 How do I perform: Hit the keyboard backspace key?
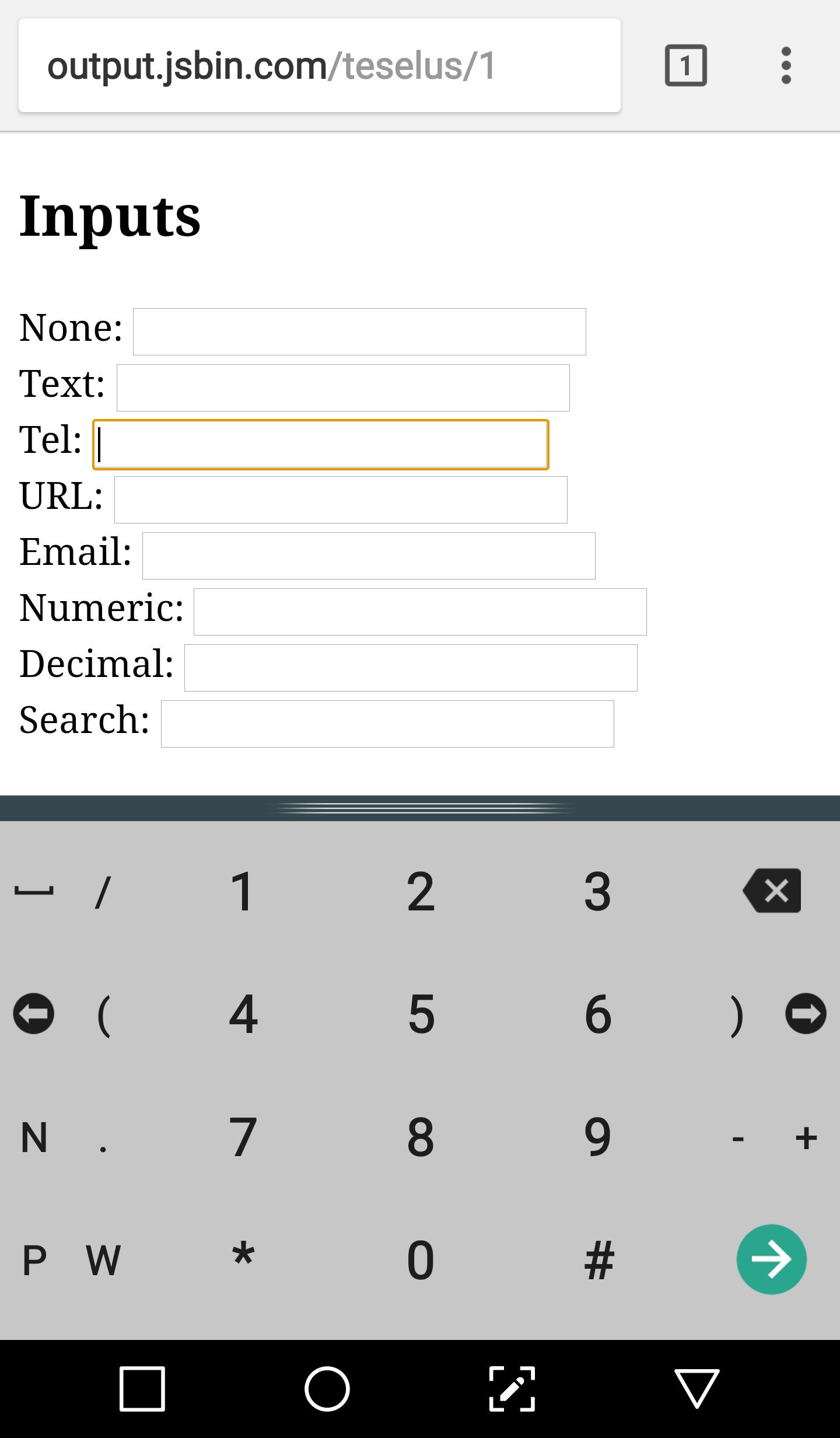pyautogui.click(x=772, y=891)
